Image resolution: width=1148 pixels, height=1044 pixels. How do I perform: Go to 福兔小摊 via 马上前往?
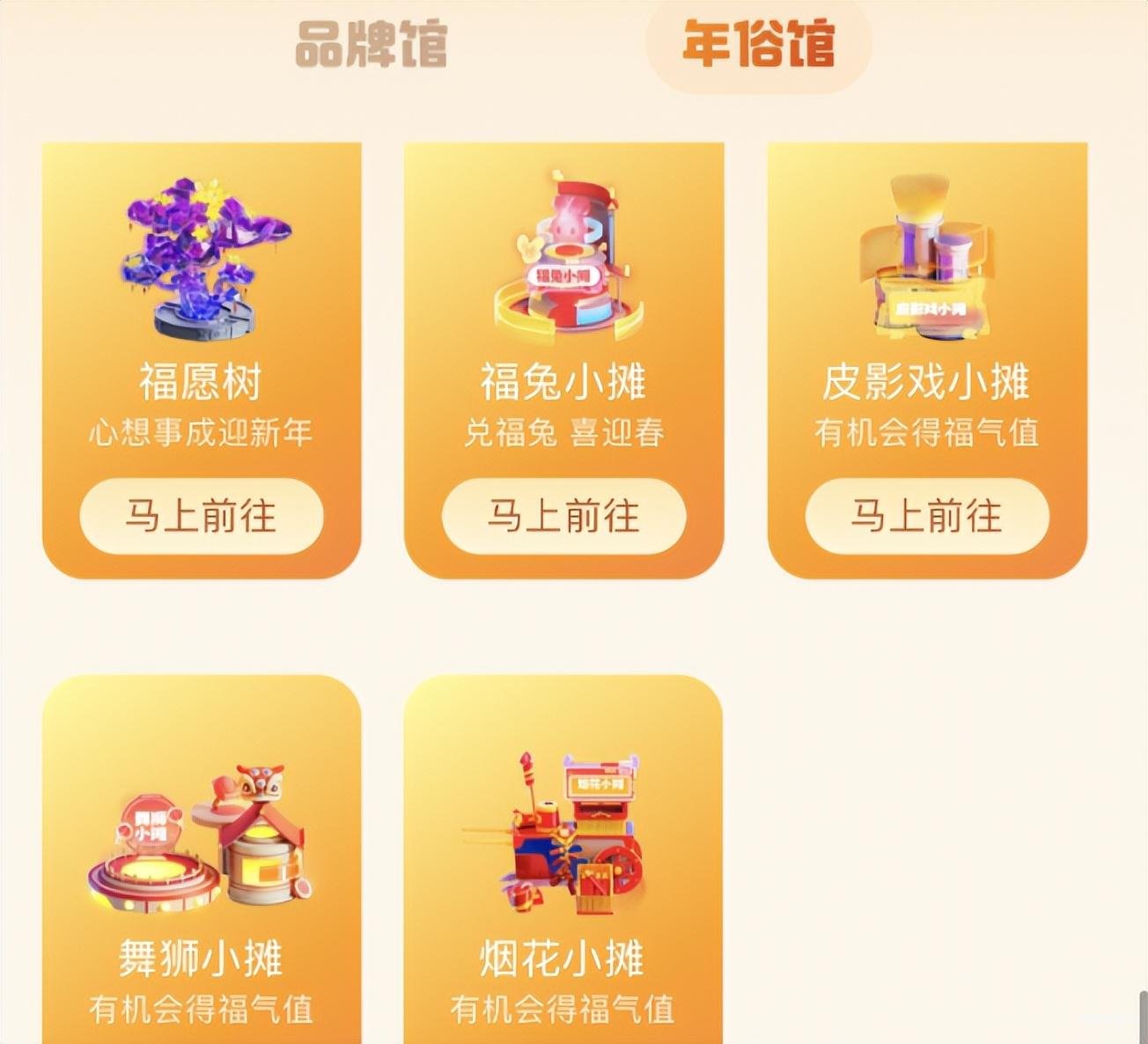pos(563,516)
